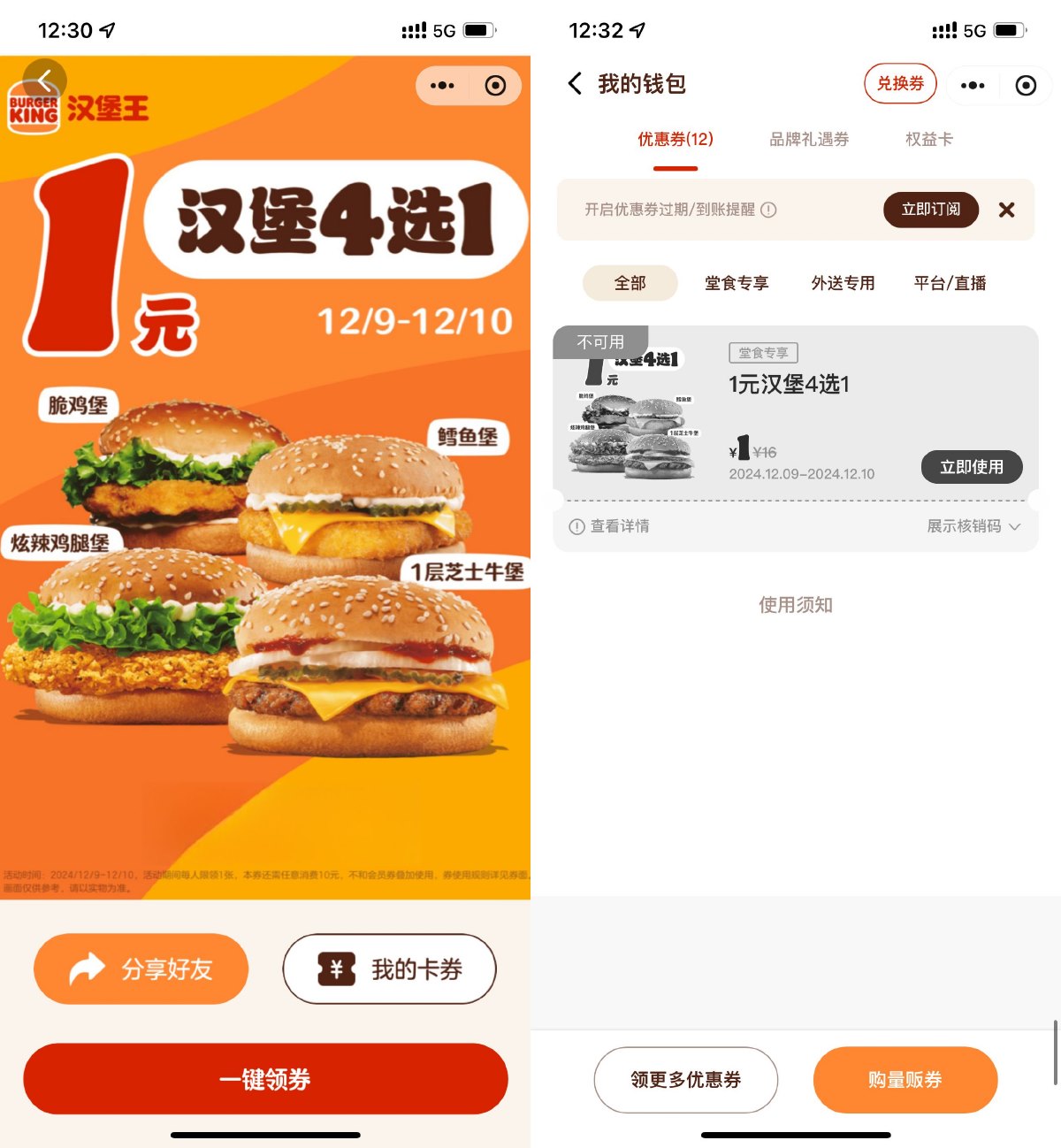The width and height of the screenshot is (1061, 1148).
Task: Filter coupons by 外送专用
Action: pos(843,283)
